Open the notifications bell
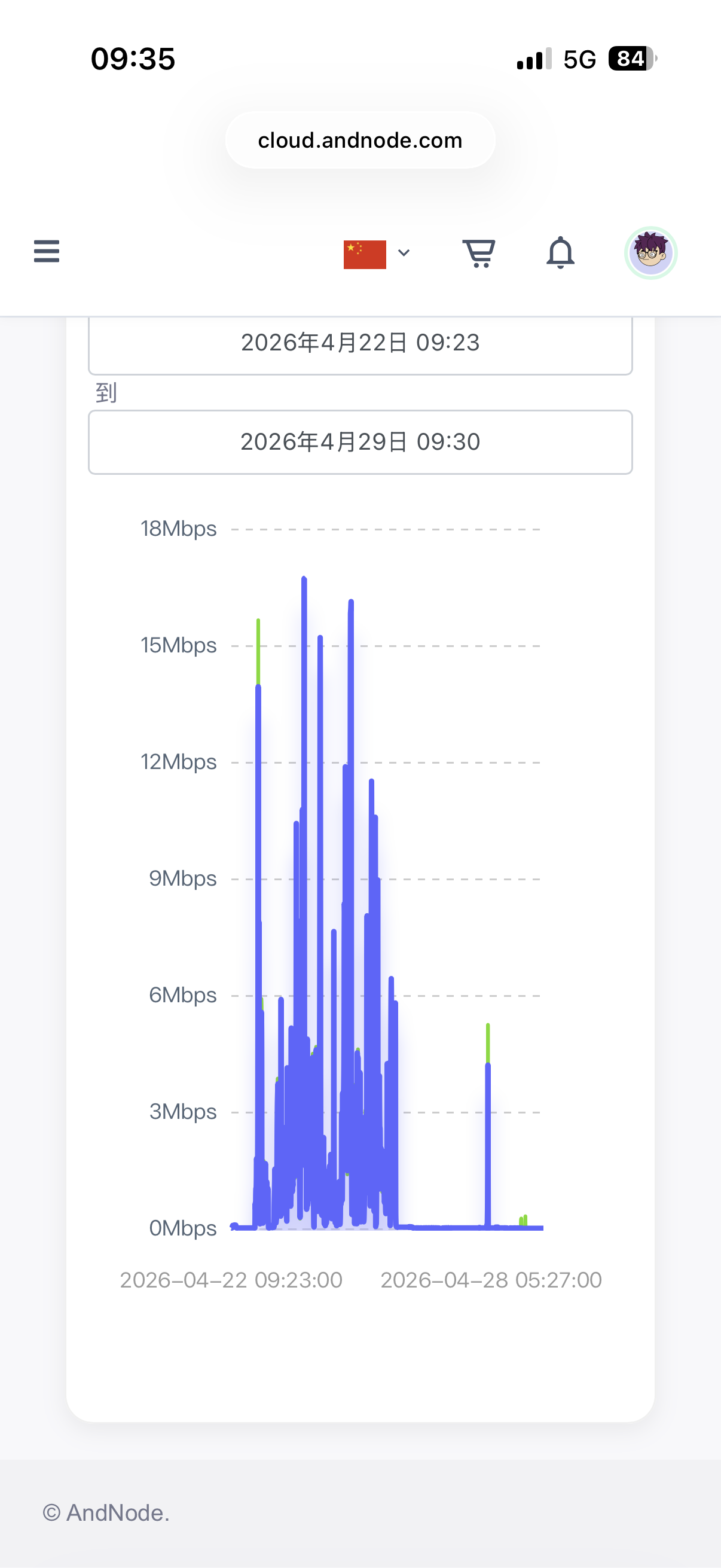This screenshot has height=1568, width=721. click(560, 252)
